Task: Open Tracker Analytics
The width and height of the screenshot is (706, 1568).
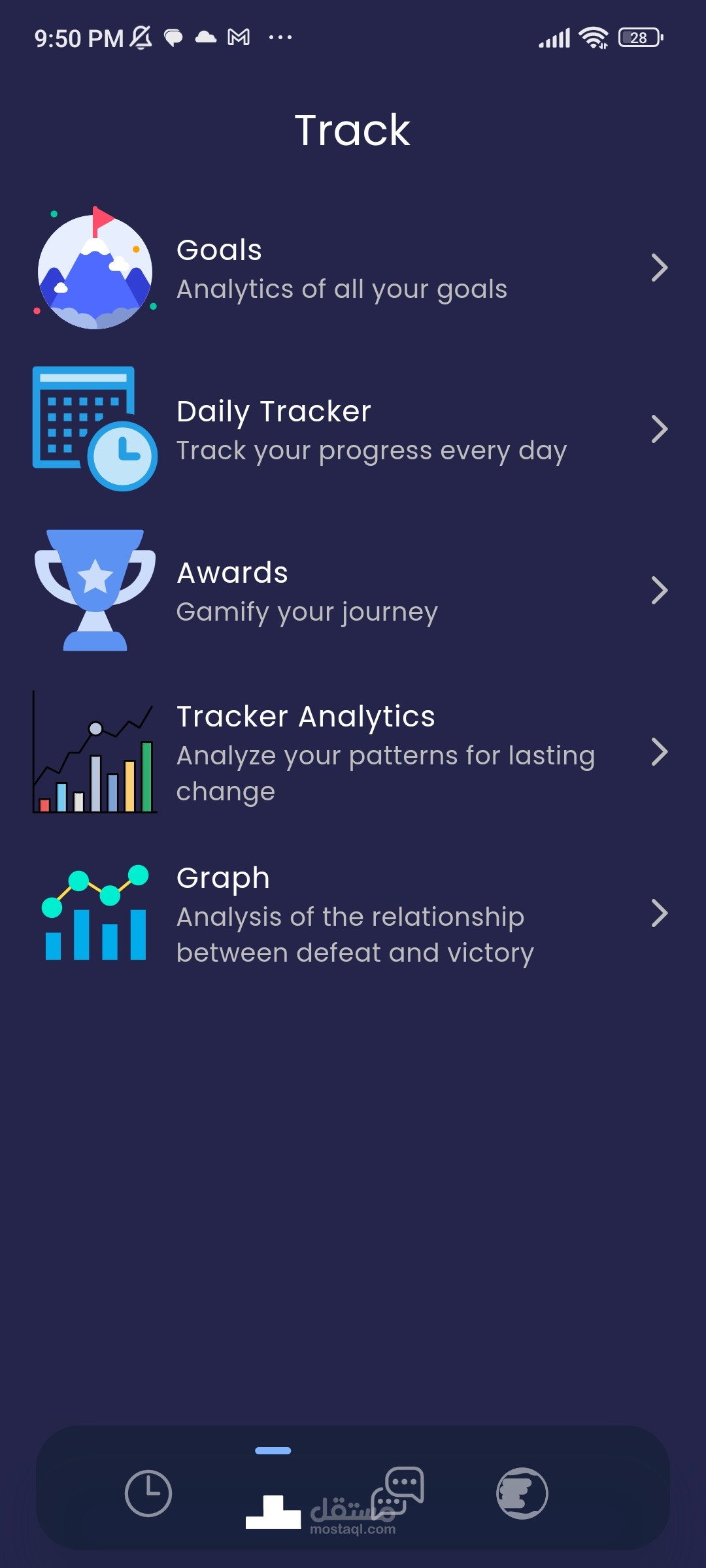Action: click(353, 752)
